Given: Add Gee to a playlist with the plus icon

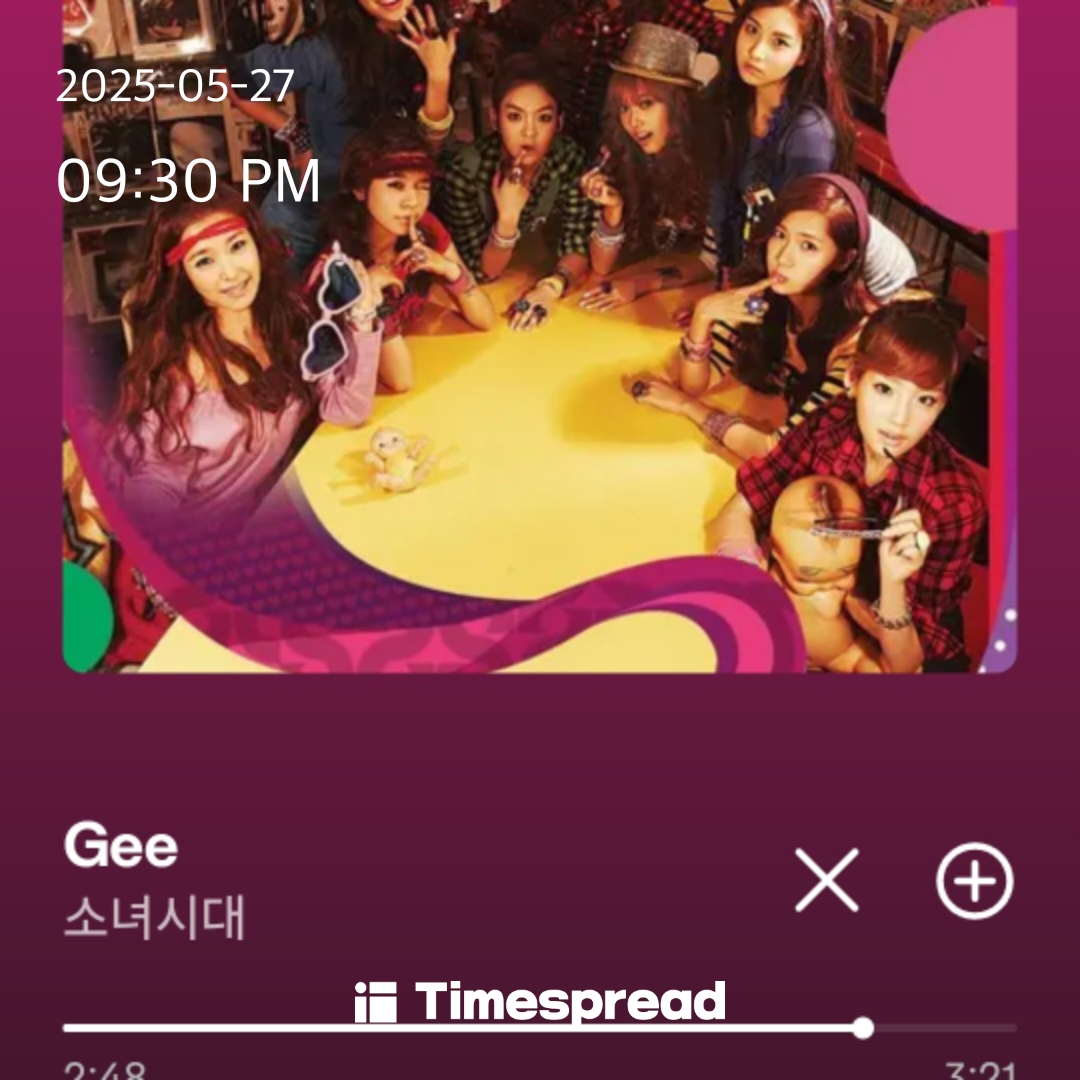Looking at the screenshot, I should pos(974,880).
